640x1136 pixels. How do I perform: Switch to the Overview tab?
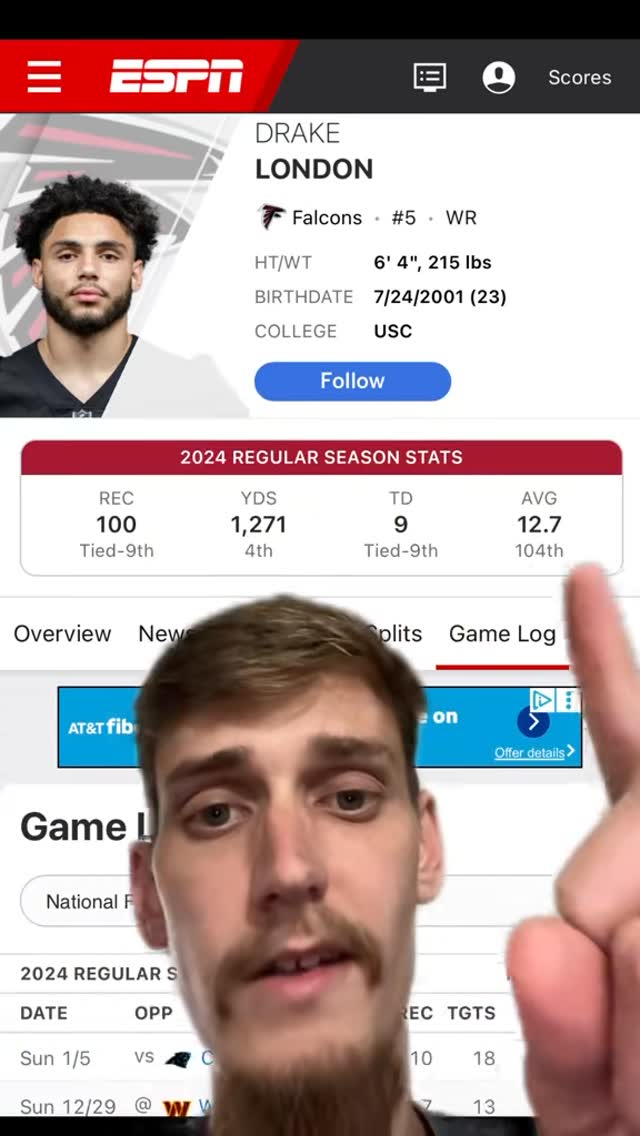62,634
